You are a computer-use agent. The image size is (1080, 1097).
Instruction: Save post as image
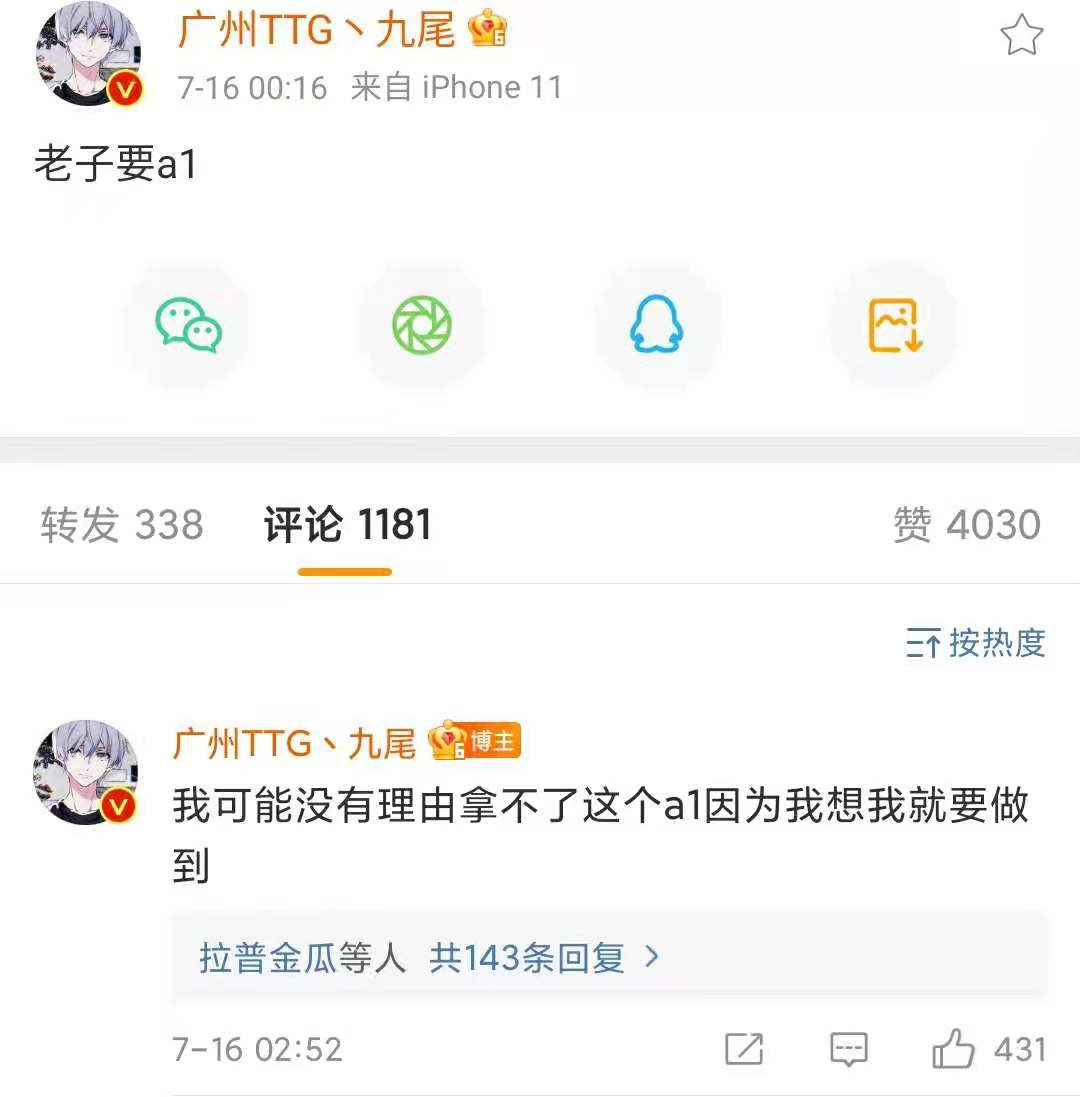896,324
